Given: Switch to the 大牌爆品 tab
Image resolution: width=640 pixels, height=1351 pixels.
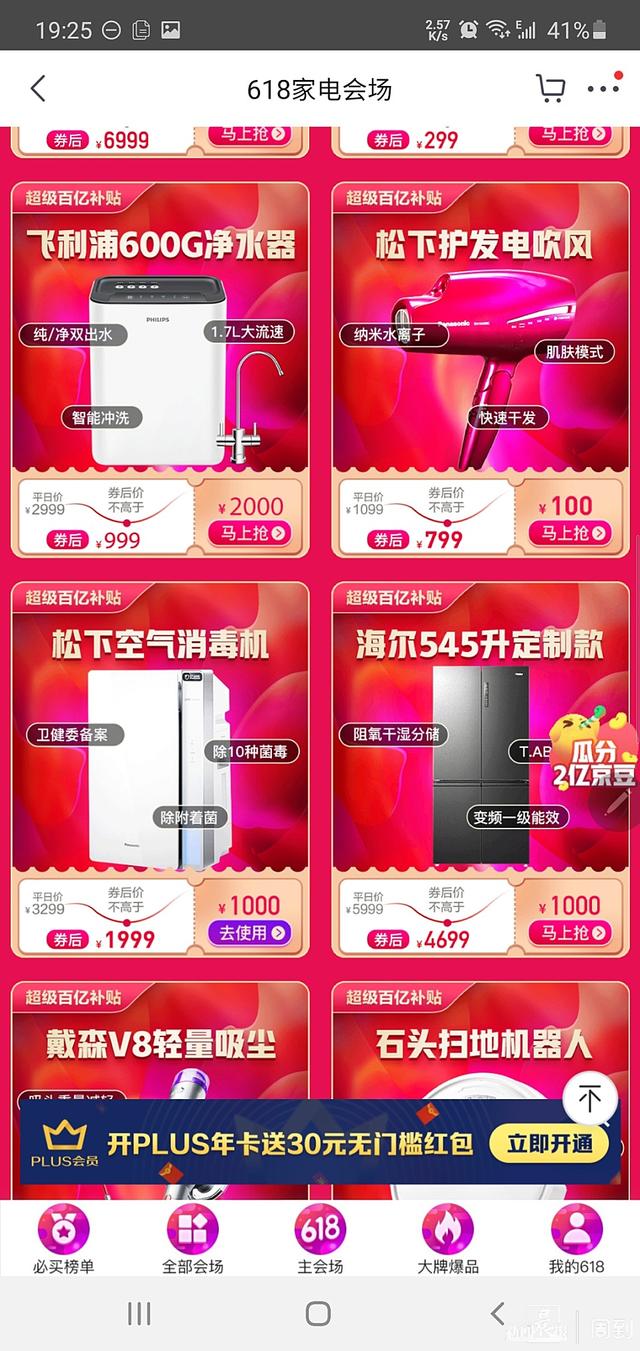Looking at the screenshot, I should (x=448, y=1238).
